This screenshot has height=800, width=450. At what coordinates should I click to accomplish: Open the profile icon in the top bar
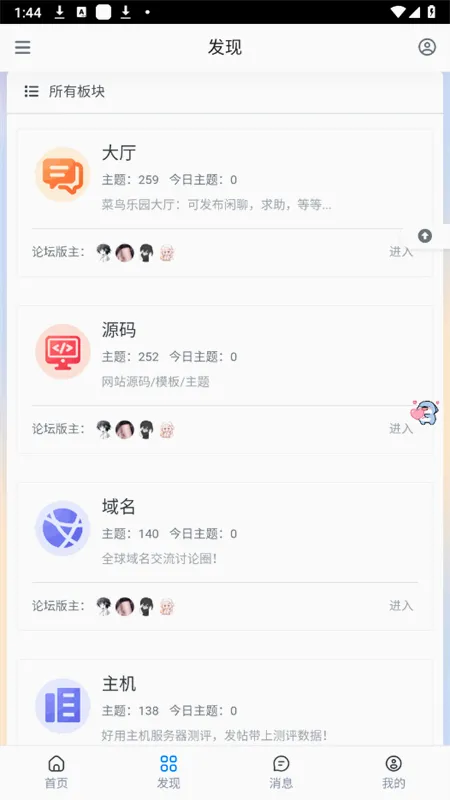point(427,47)
